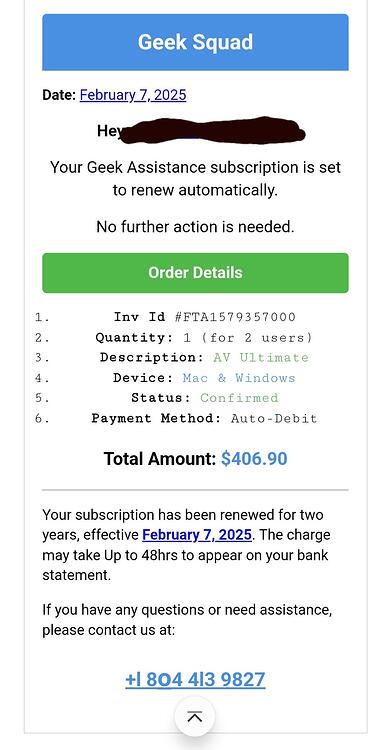Call the +1 804 413 9827 phone link
This screenshot has height=750, width=389.
click(x=195, y=680)
